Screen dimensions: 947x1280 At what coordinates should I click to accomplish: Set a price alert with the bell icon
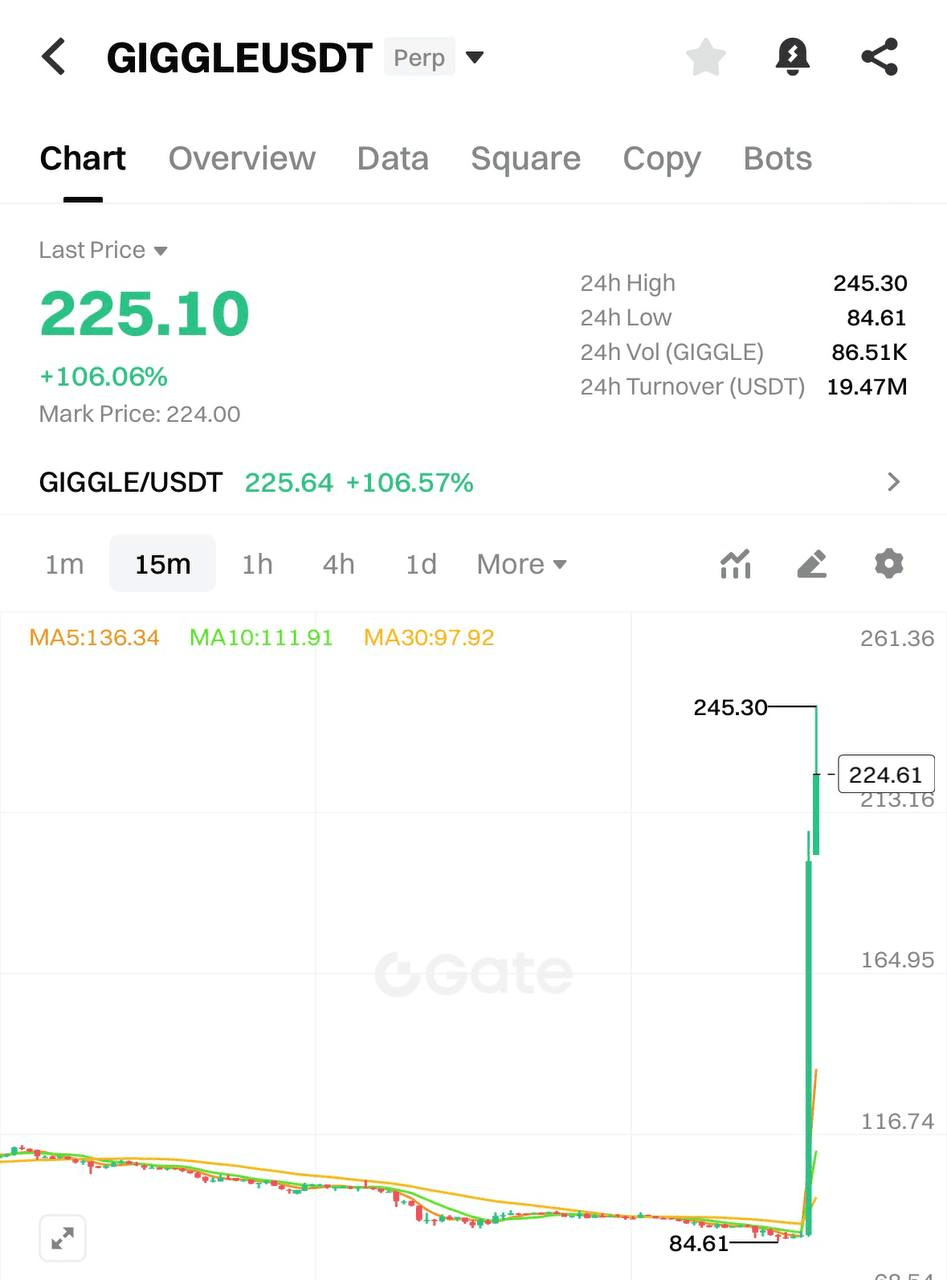(792, 57)
